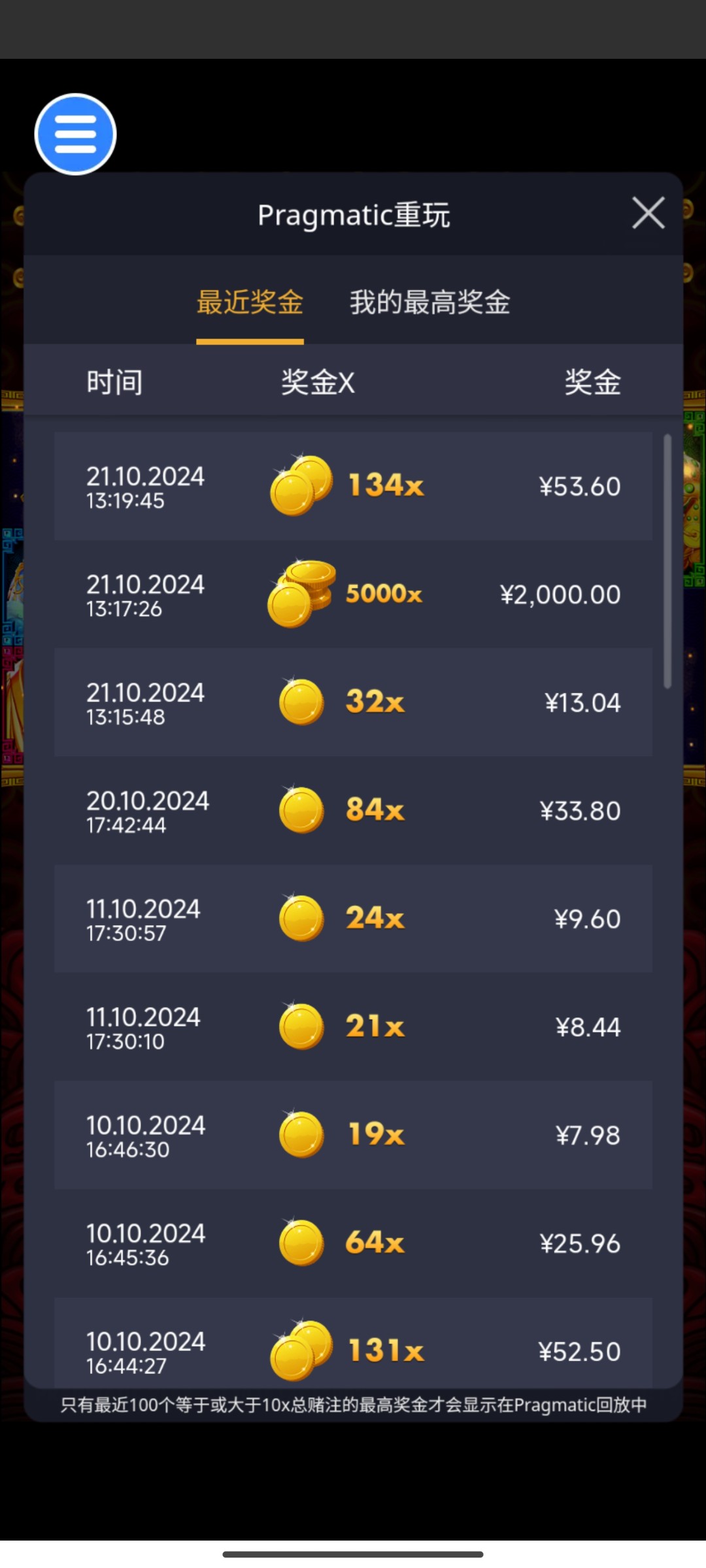Replay the 21x win at 17:30:10
The image size is (706, 1568).
coord(353,1026)
